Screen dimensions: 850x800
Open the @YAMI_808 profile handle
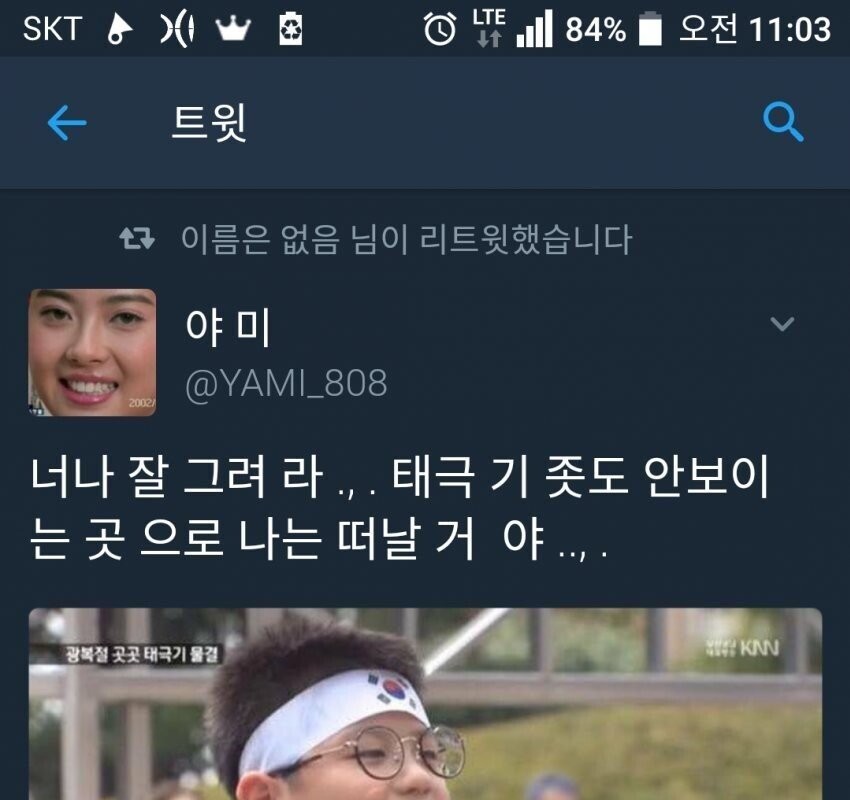286,383
